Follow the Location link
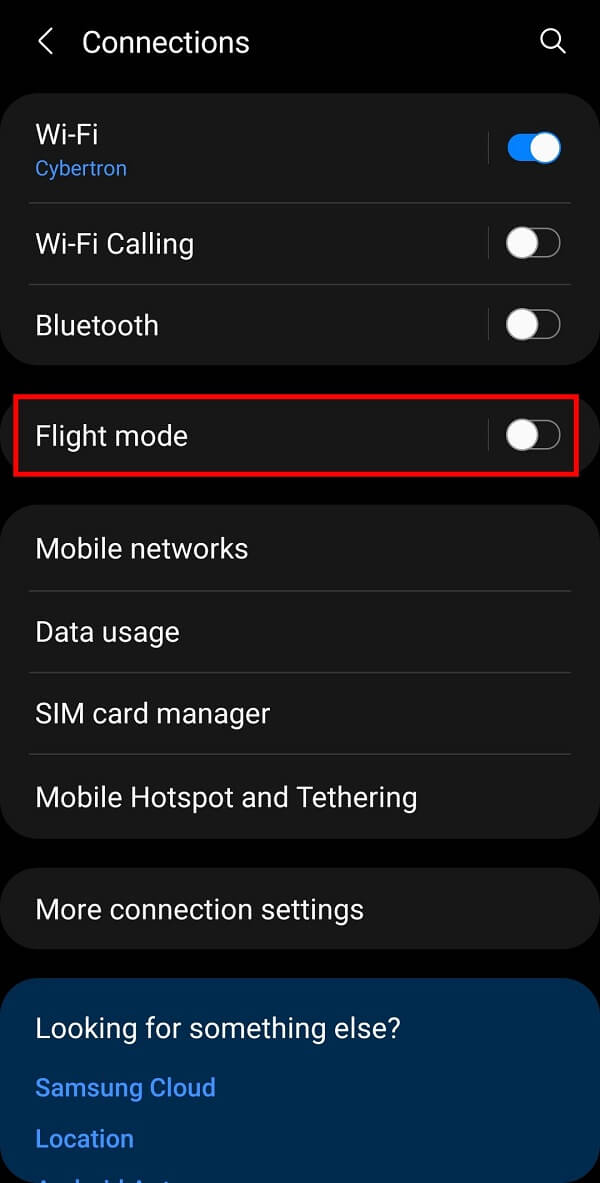Viewport: 600px width, 1183px height. tap(85, 1139)
